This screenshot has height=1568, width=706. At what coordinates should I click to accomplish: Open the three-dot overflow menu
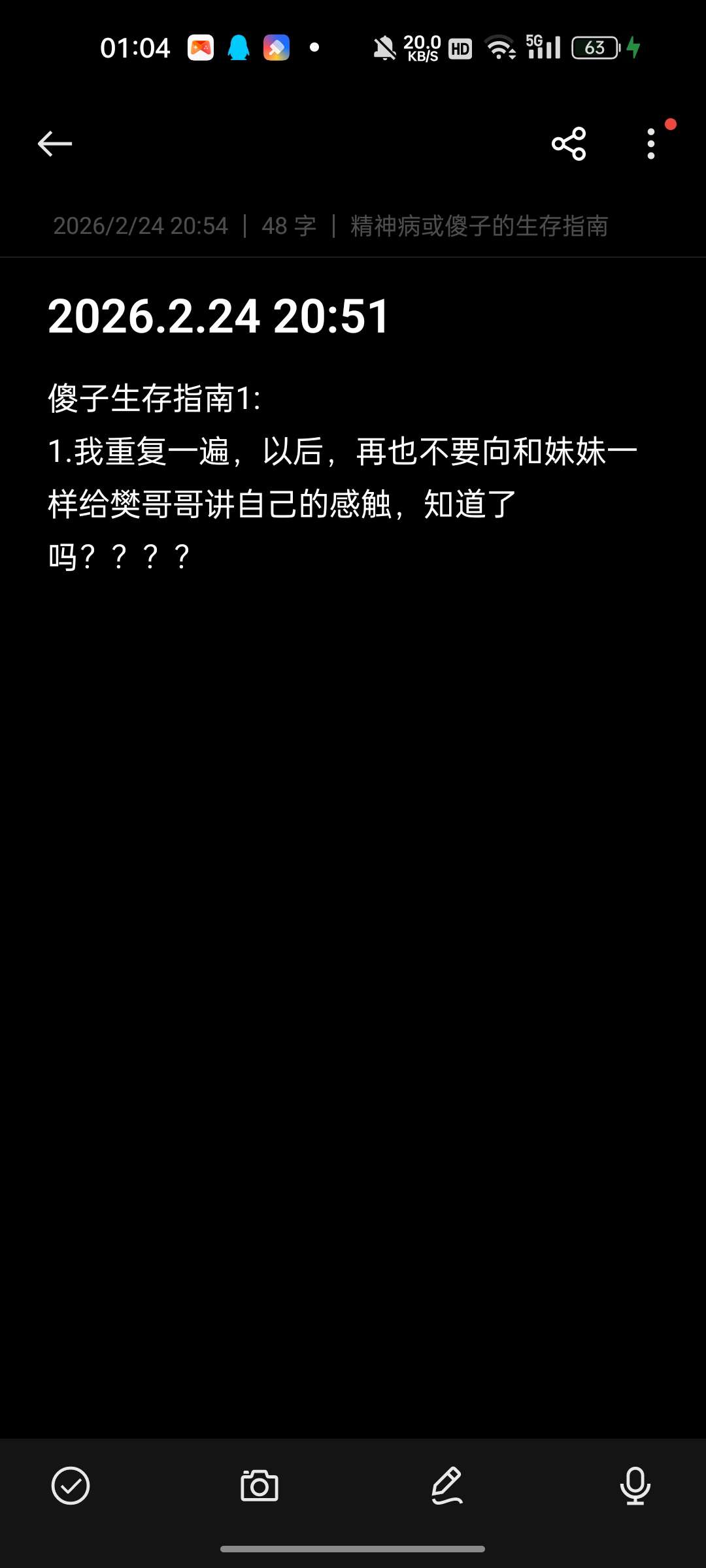coord(650,144)
